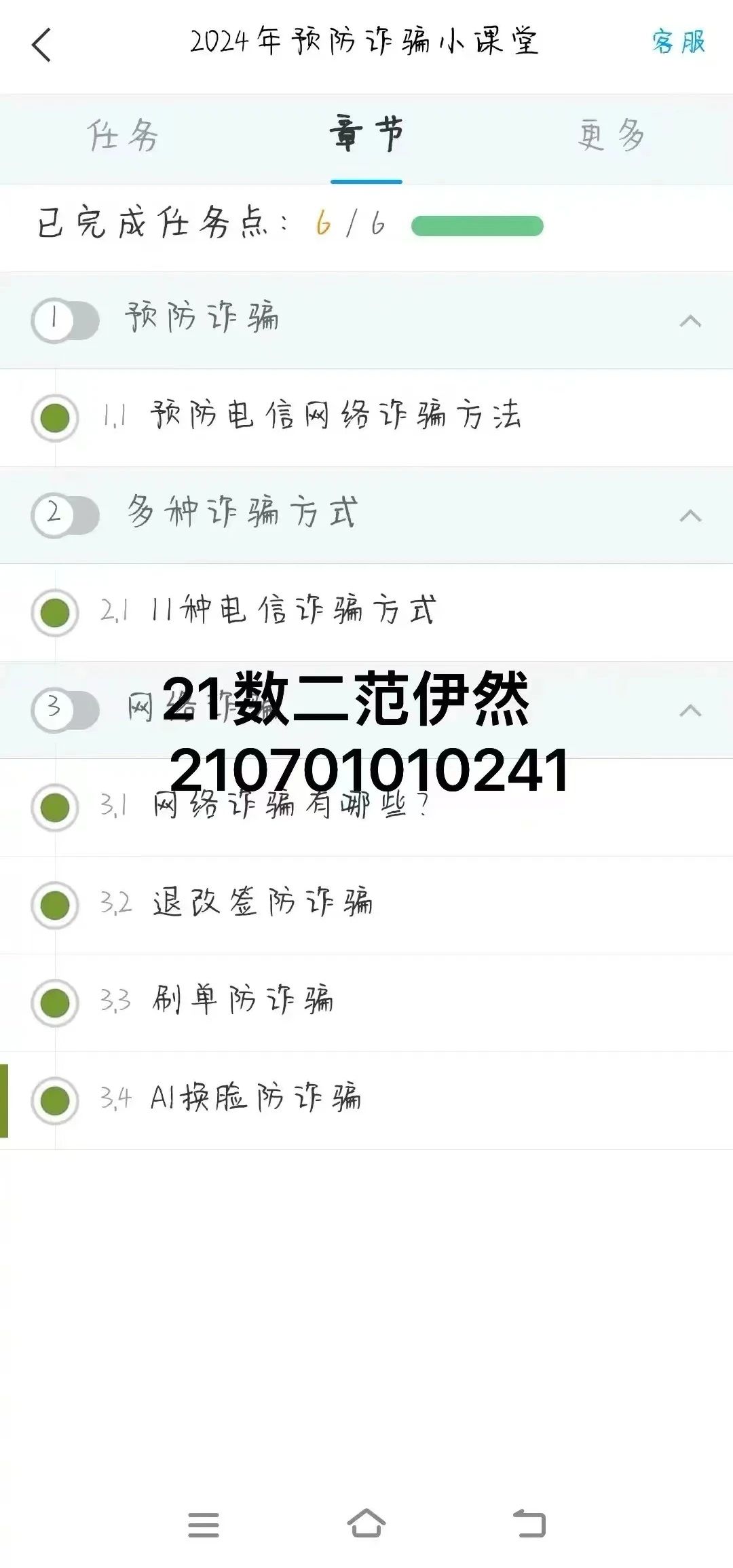Open the system recent apps menu
The image size is (733, 1568).
click(204, 1525)
